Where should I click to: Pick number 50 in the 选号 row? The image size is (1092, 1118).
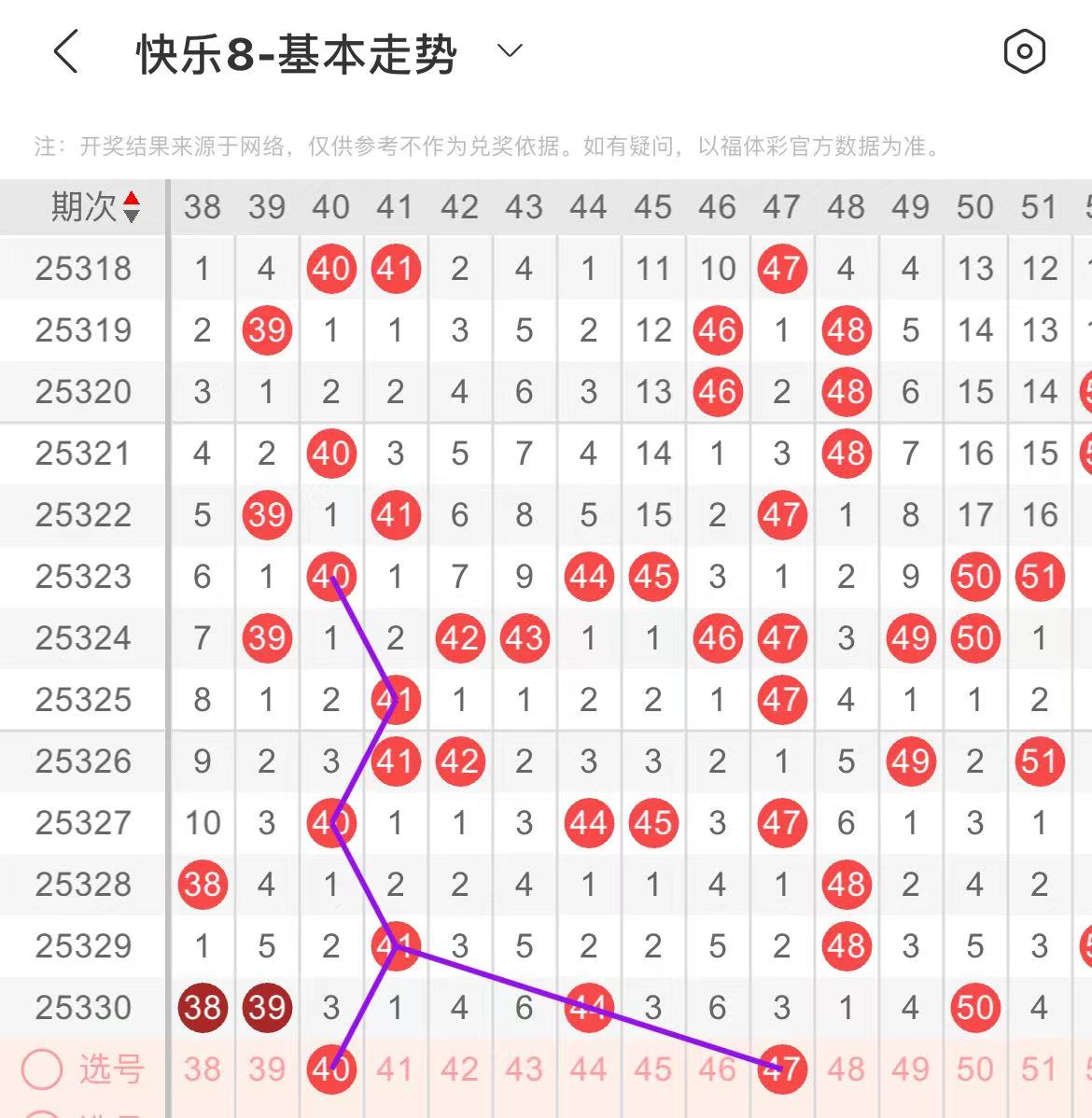(x=975, y=1069)
